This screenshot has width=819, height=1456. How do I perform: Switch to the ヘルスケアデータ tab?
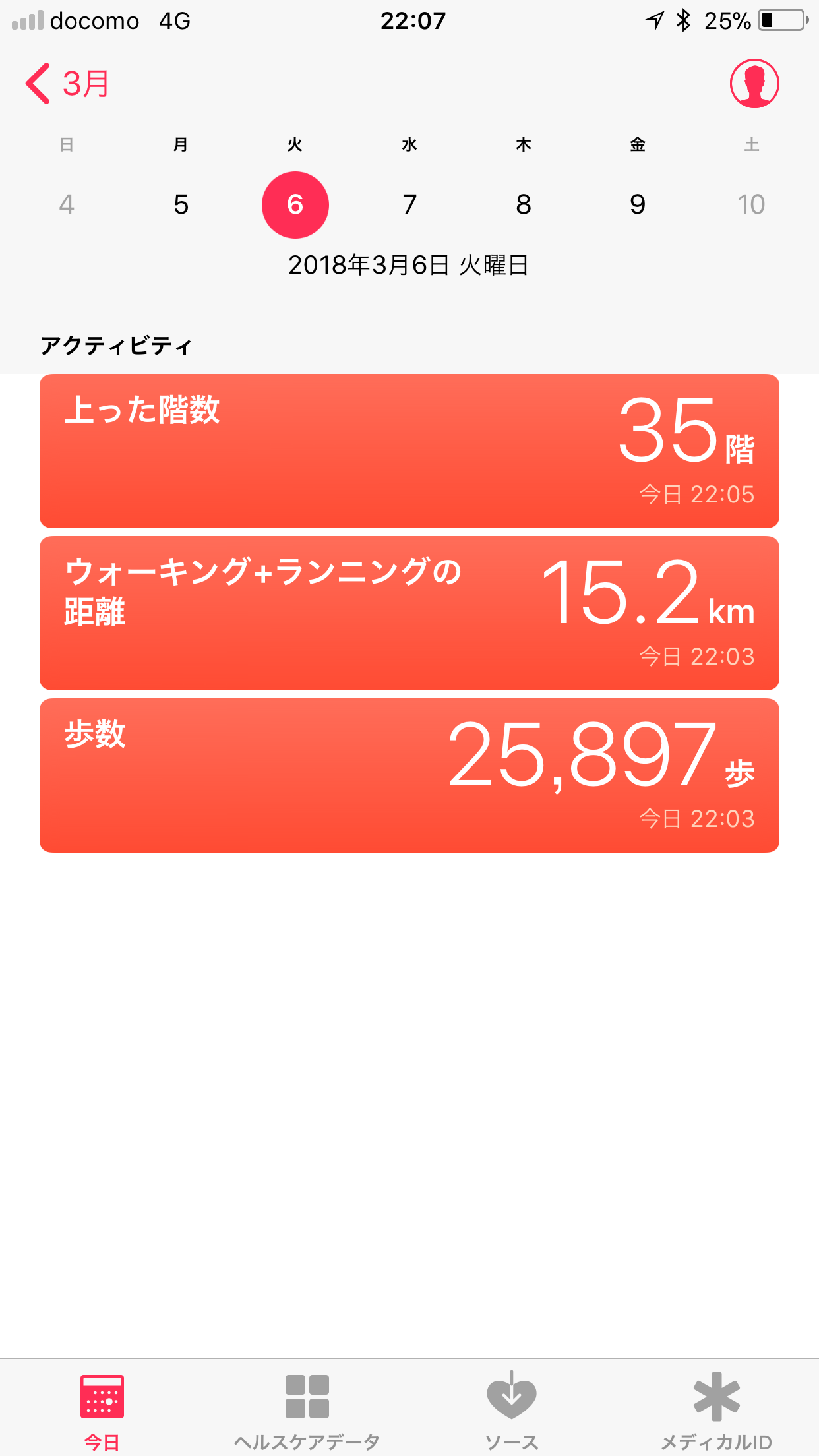(x=307, y=1409)
